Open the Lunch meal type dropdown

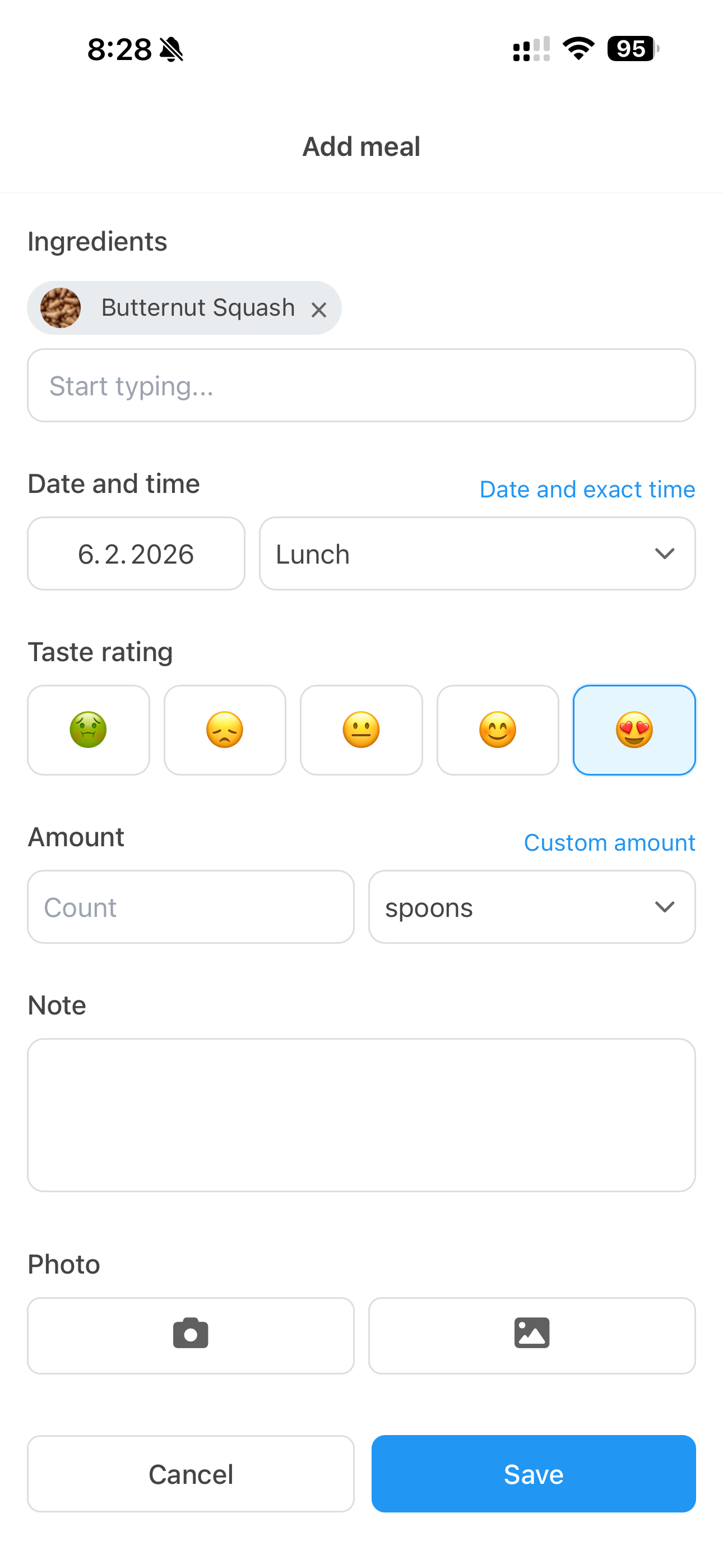coord(477,554)
